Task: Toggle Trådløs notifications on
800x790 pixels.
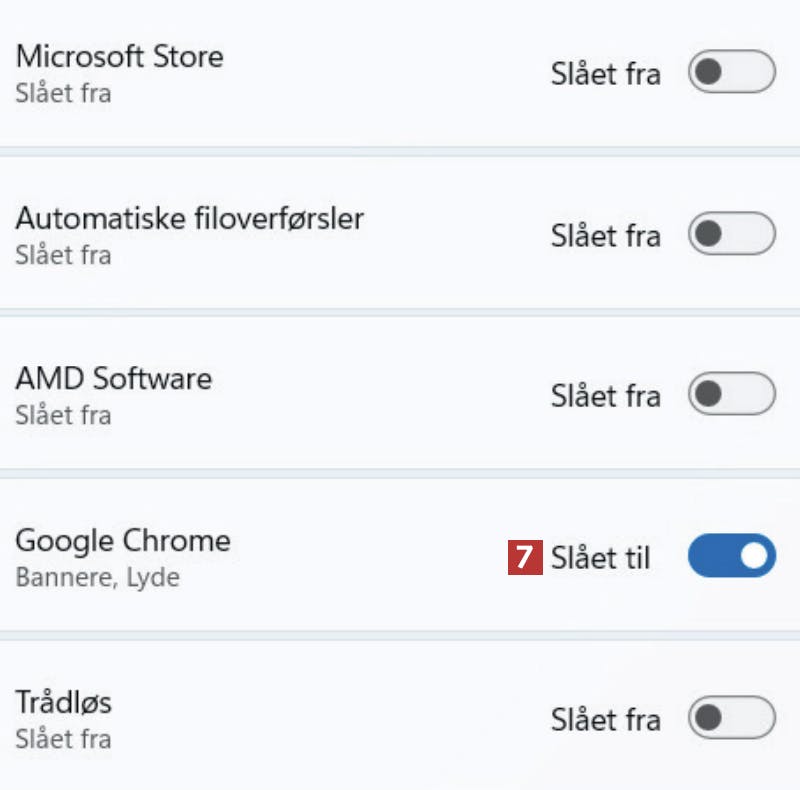Action: (x=731, y=718)
